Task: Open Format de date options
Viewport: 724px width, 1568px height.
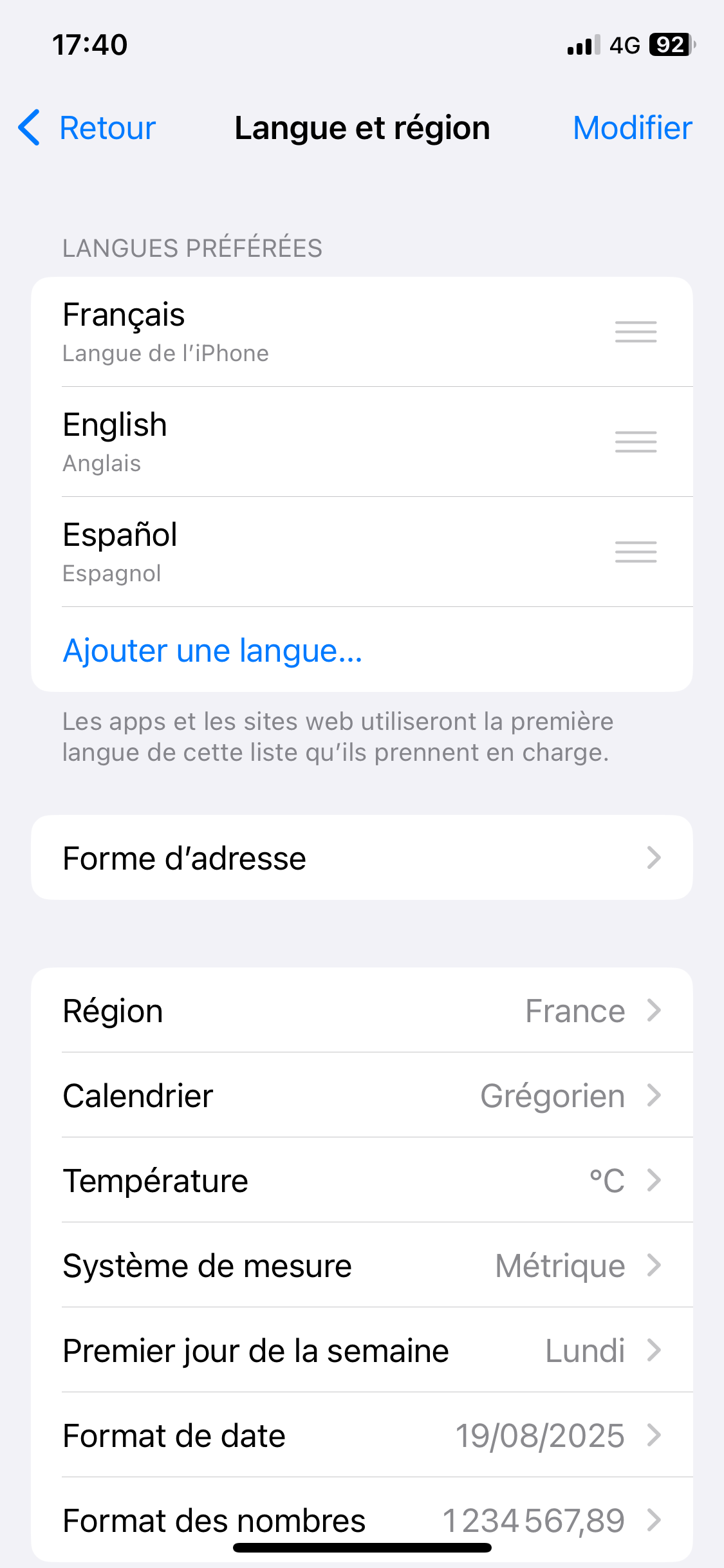Action: pos(362,1435)
